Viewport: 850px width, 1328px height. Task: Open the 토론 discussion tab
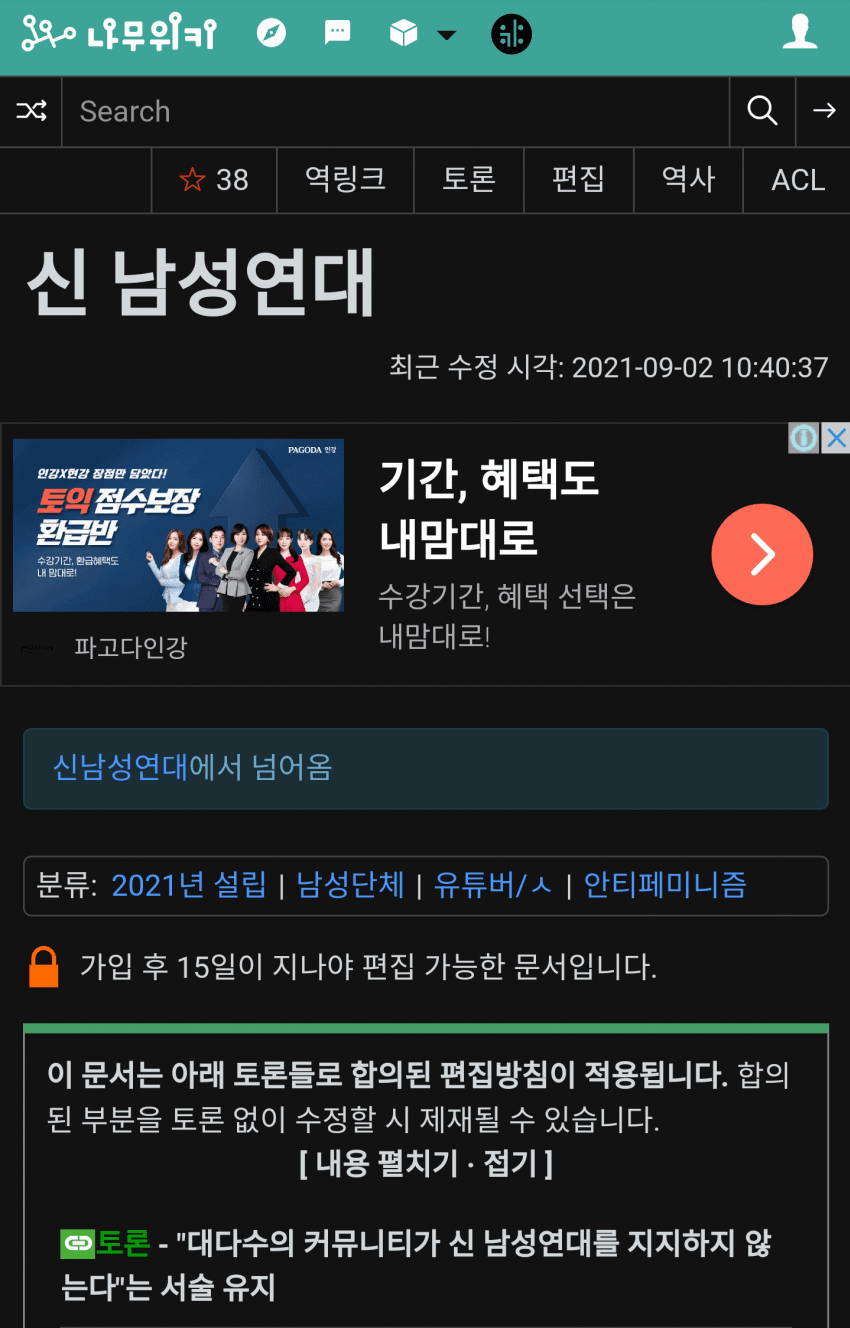pos(469,180)
